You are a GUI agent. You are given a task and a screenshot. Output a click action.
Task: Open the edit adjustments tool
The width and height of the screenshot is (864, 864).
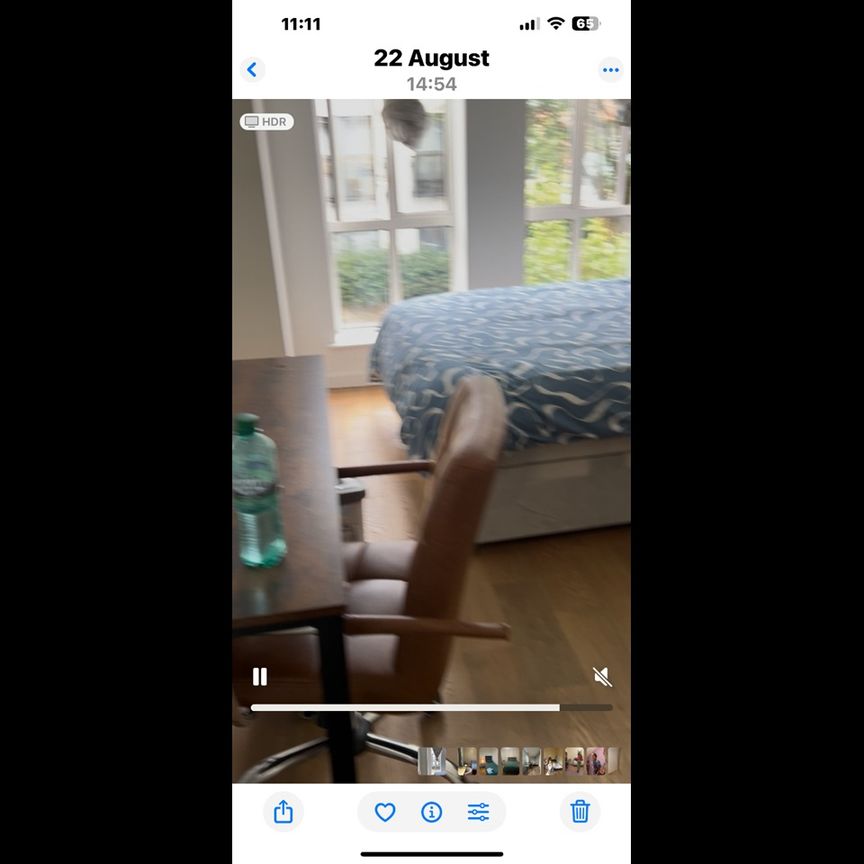(x=478, y=812)
